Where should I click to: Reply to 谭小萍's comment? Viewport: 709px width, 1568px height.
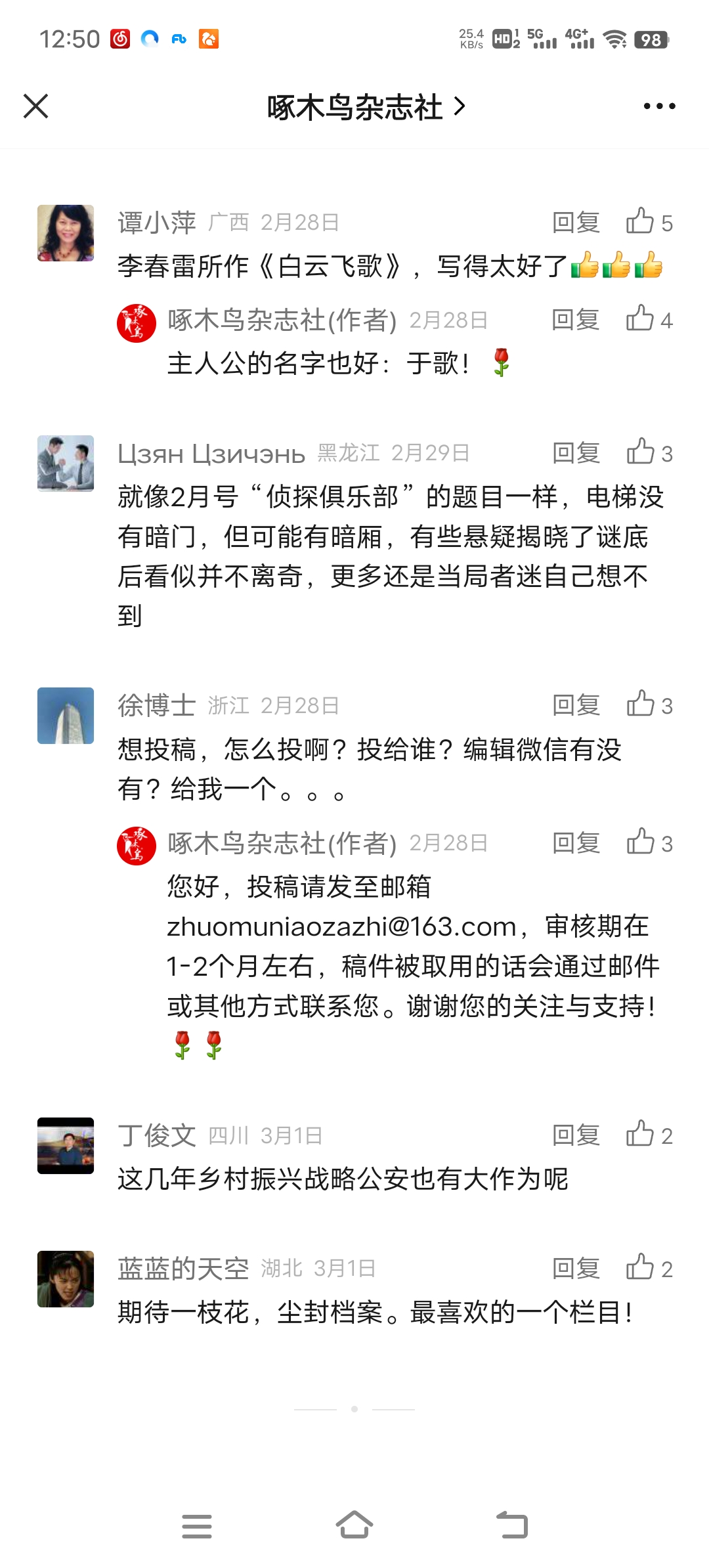(x=576, y=223)
